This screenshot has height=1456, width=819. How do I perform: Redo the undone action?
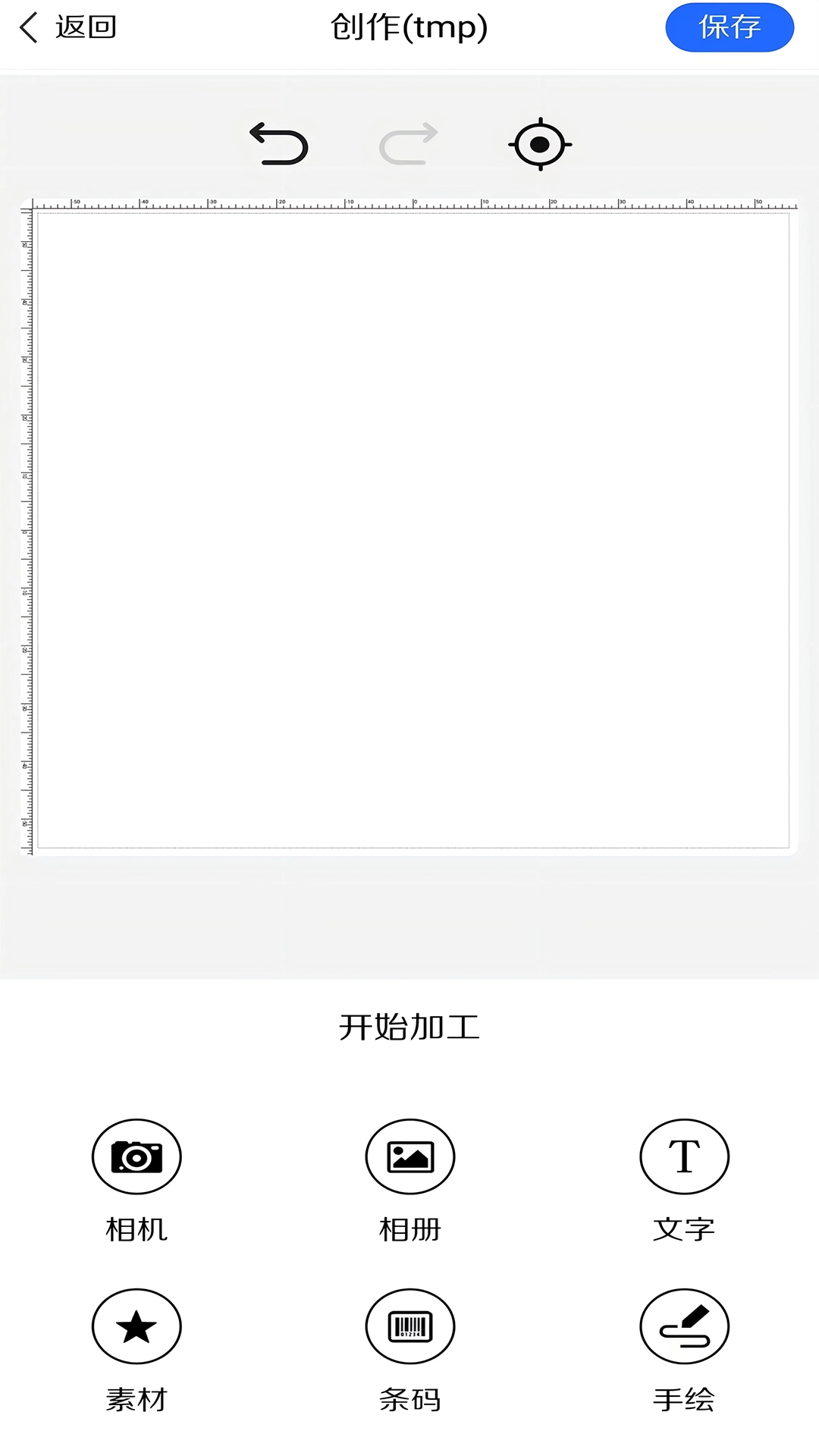(409, 143)
